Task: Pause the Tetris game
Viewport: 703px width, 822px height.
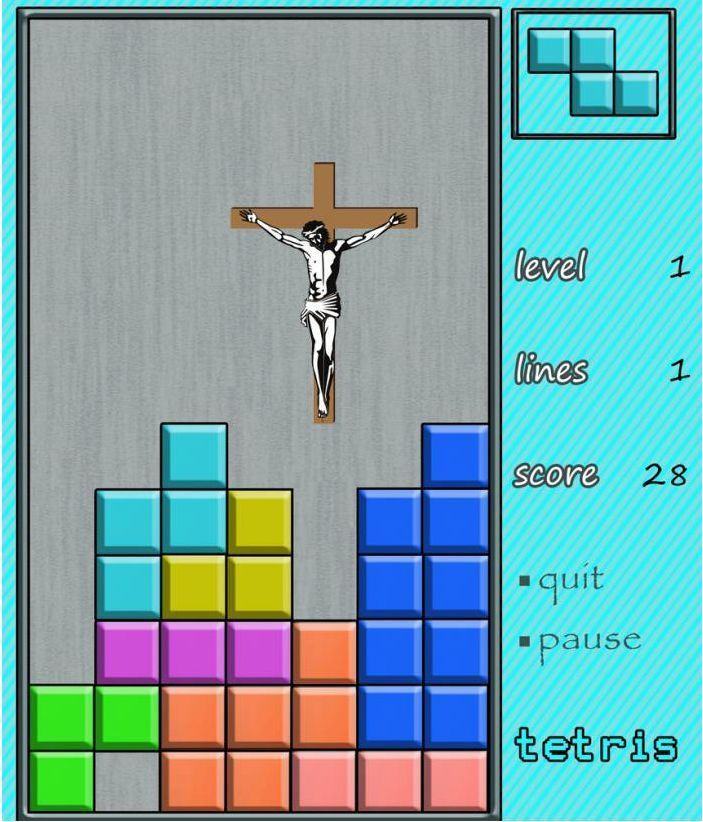Action: (588, 641)
